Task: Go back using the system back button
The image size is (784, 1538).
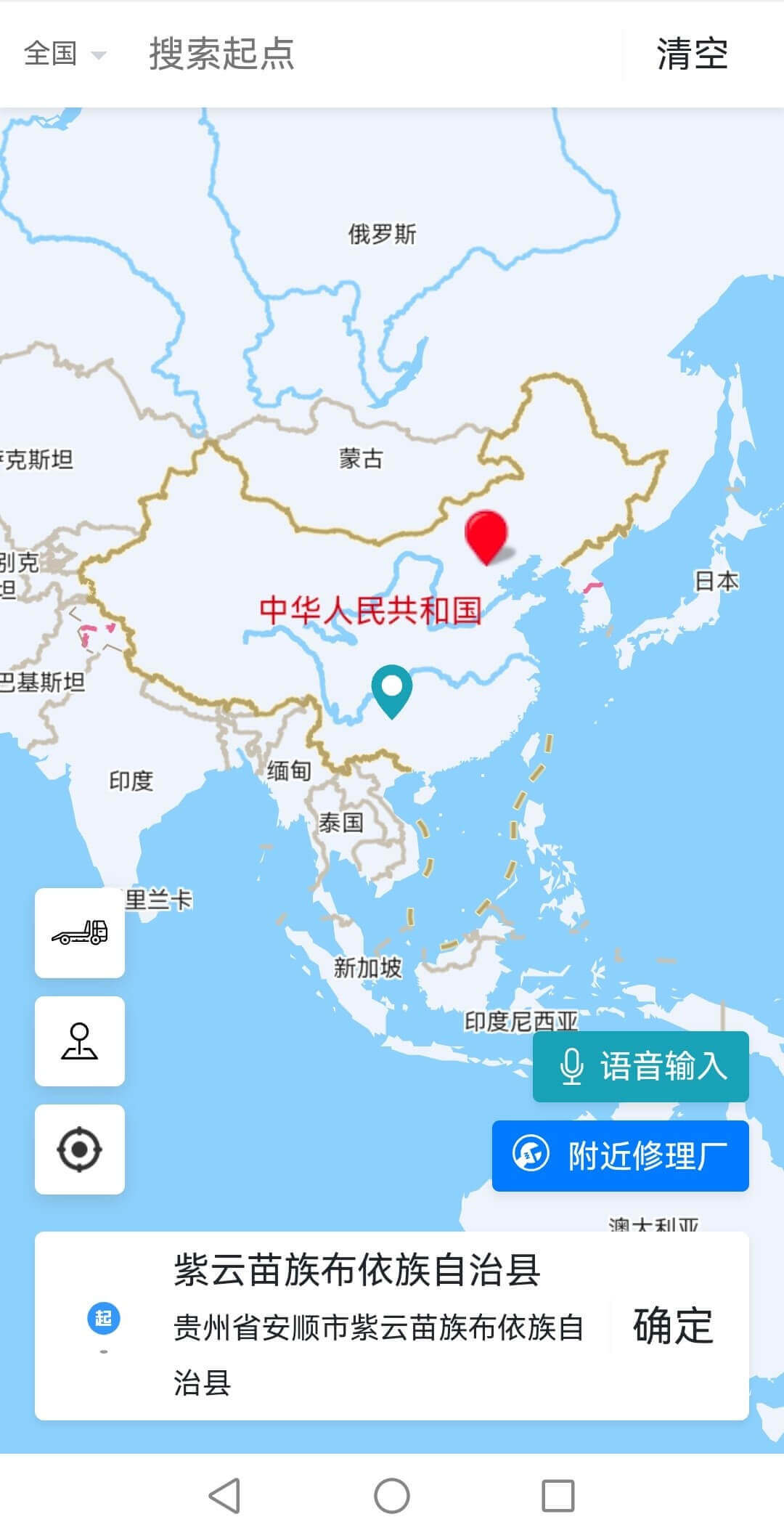Action: (x=224, y=1496)
